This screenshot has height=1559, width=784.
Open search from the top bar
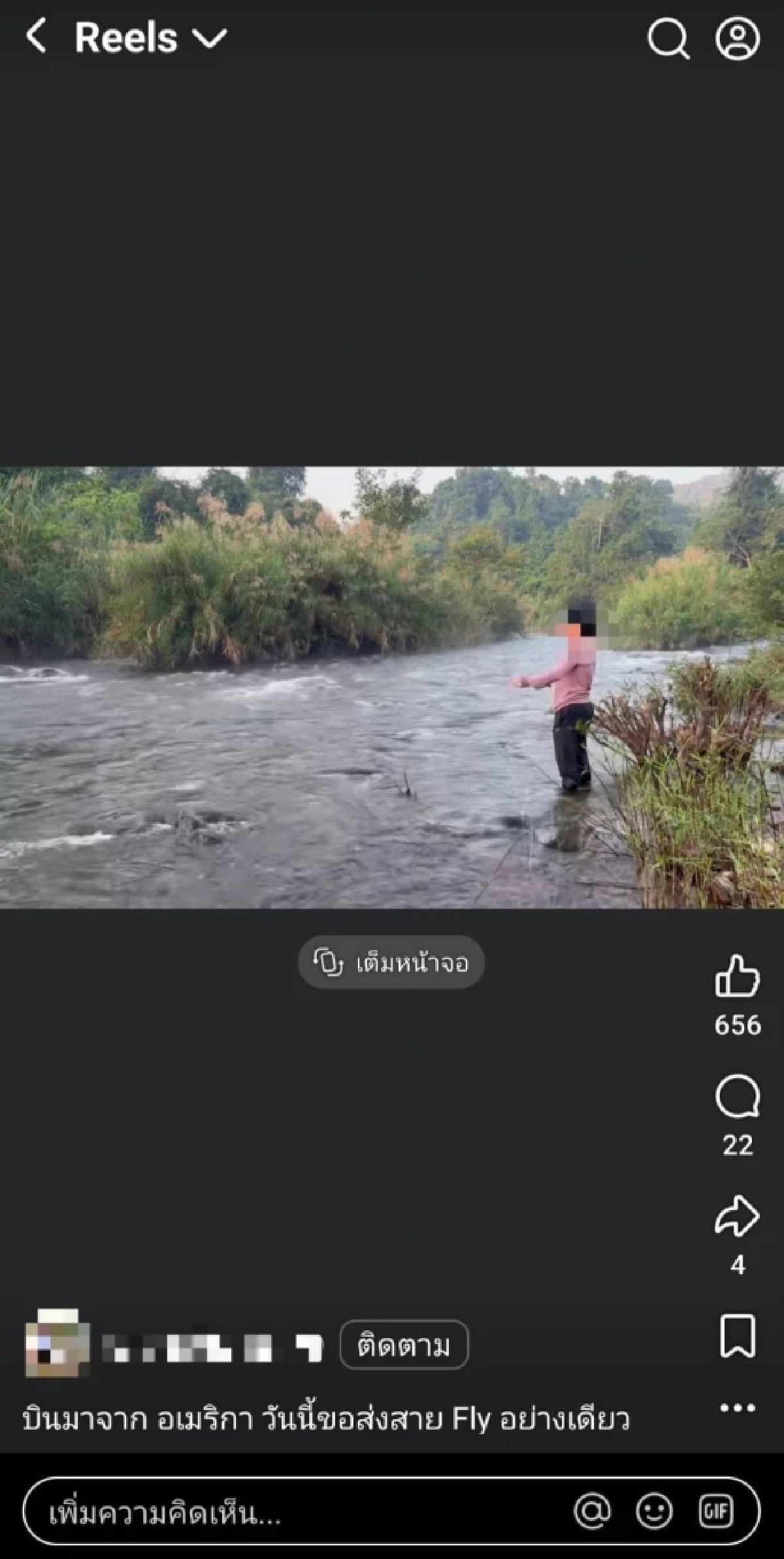point(668,39)
